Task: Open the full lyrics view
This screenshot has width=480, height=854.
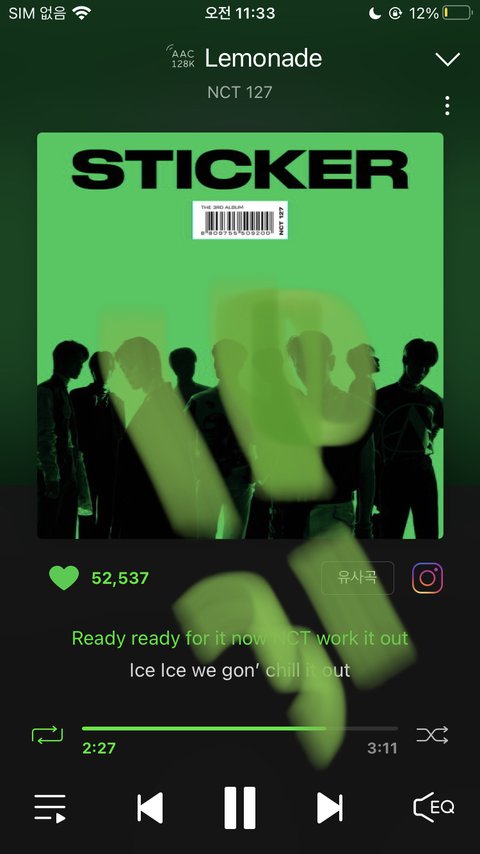Action: click(240, 654)
